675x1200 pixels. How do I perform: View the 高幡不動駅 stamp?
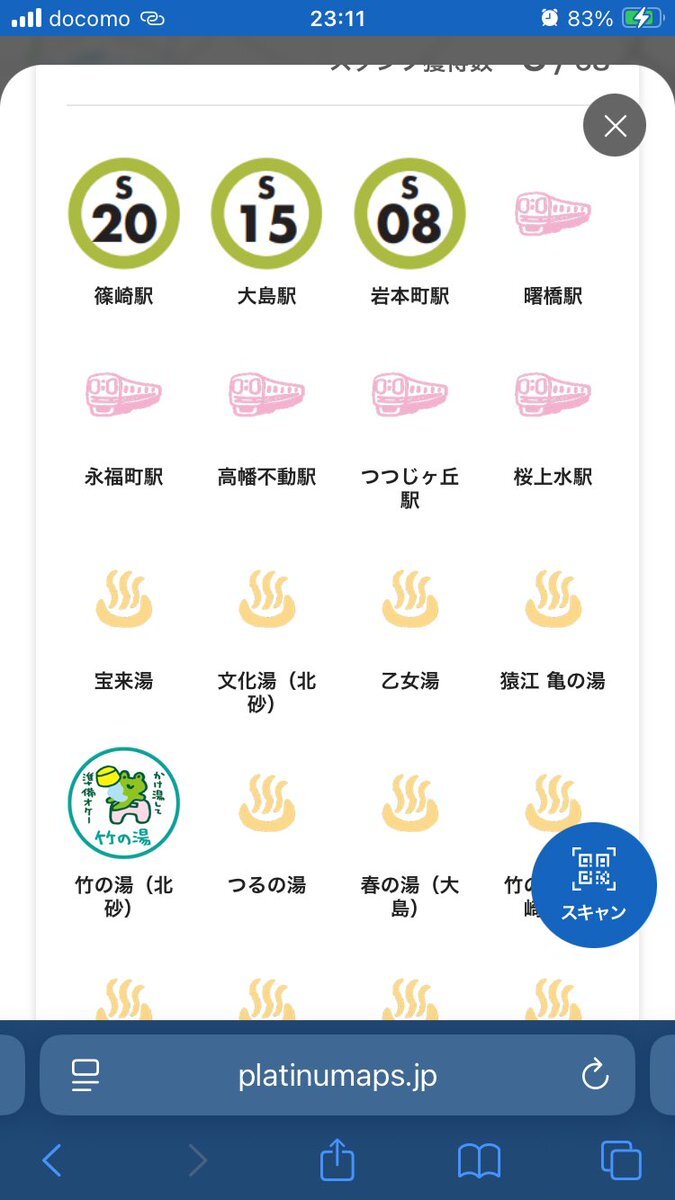pos(267,393)
